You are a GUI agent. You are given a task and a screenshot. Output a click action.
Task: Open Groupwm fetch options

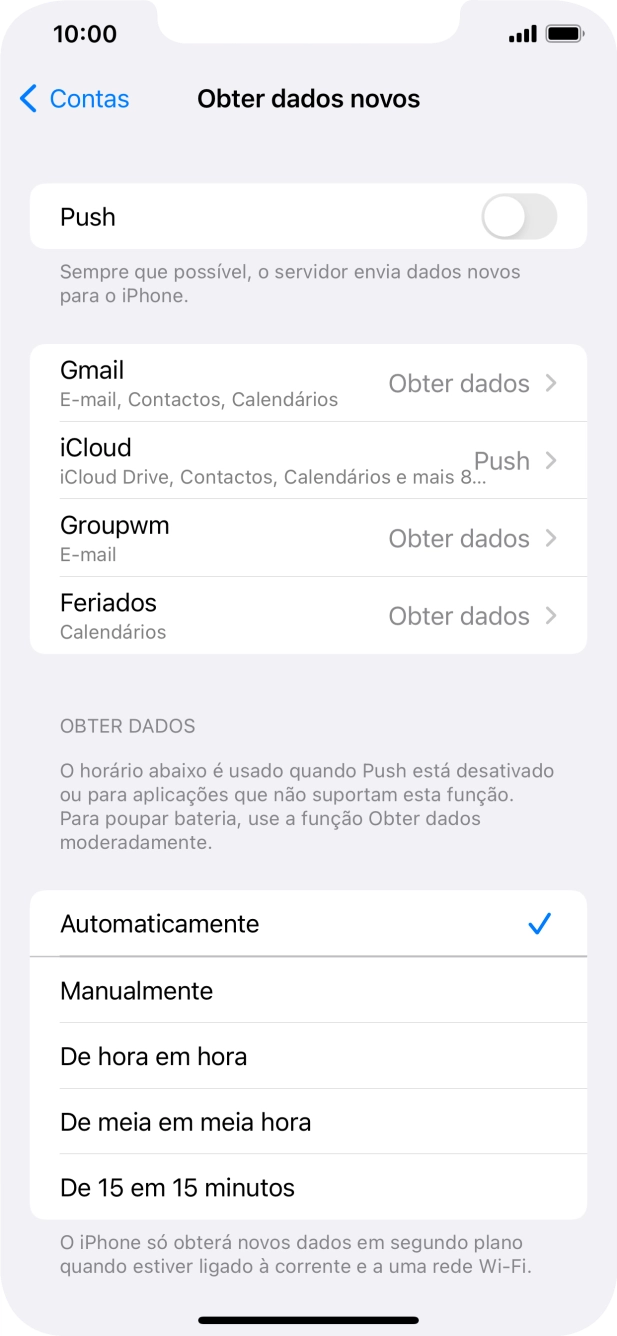point(308,538)
